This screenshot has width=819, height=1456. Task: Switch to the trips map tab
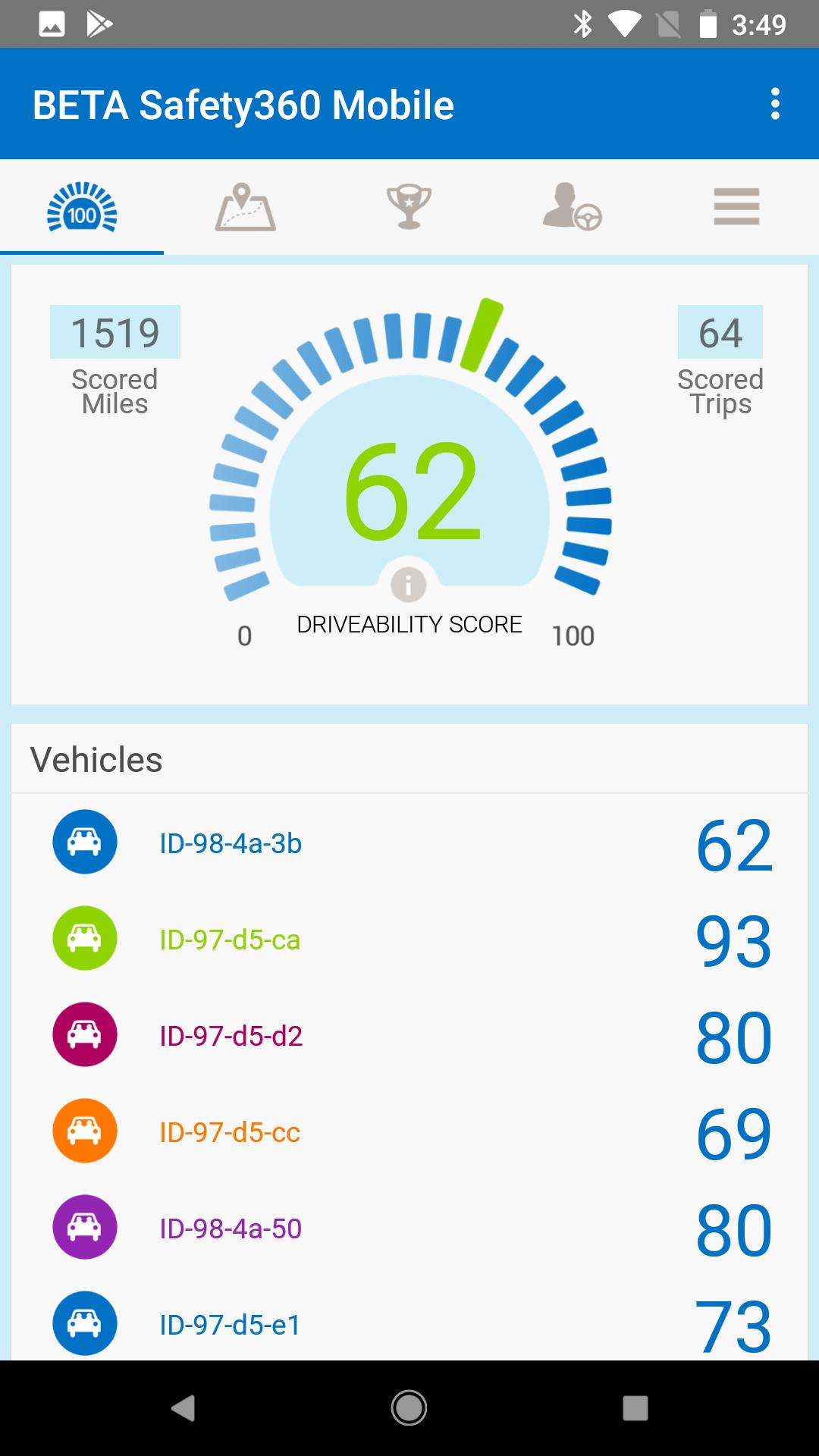[245, 206]
